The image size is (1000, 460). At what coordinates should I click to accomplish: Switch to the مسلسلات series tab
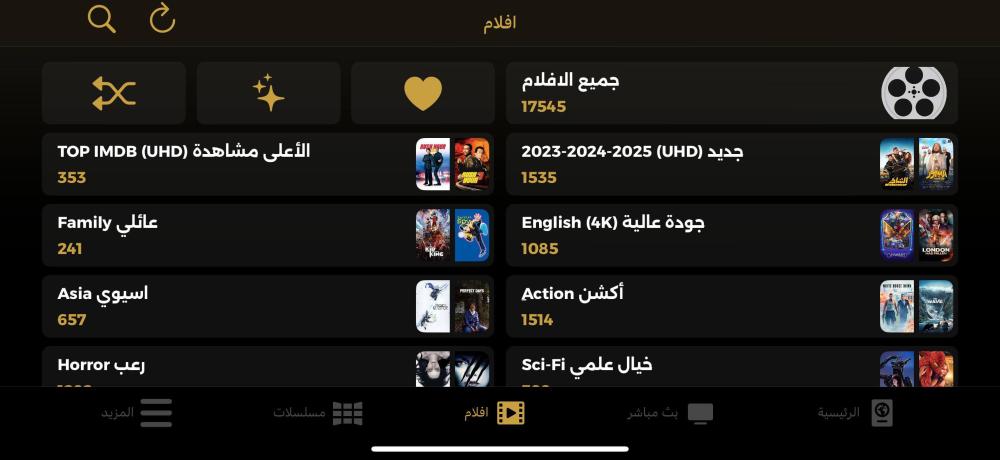(318, 413)
